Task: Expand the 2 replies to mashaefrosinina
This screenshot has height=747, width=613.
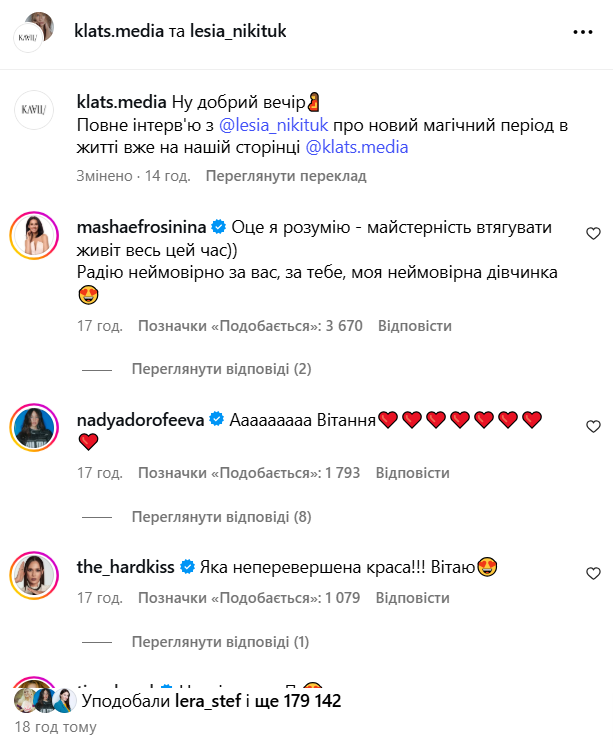Action: [221, 369]
